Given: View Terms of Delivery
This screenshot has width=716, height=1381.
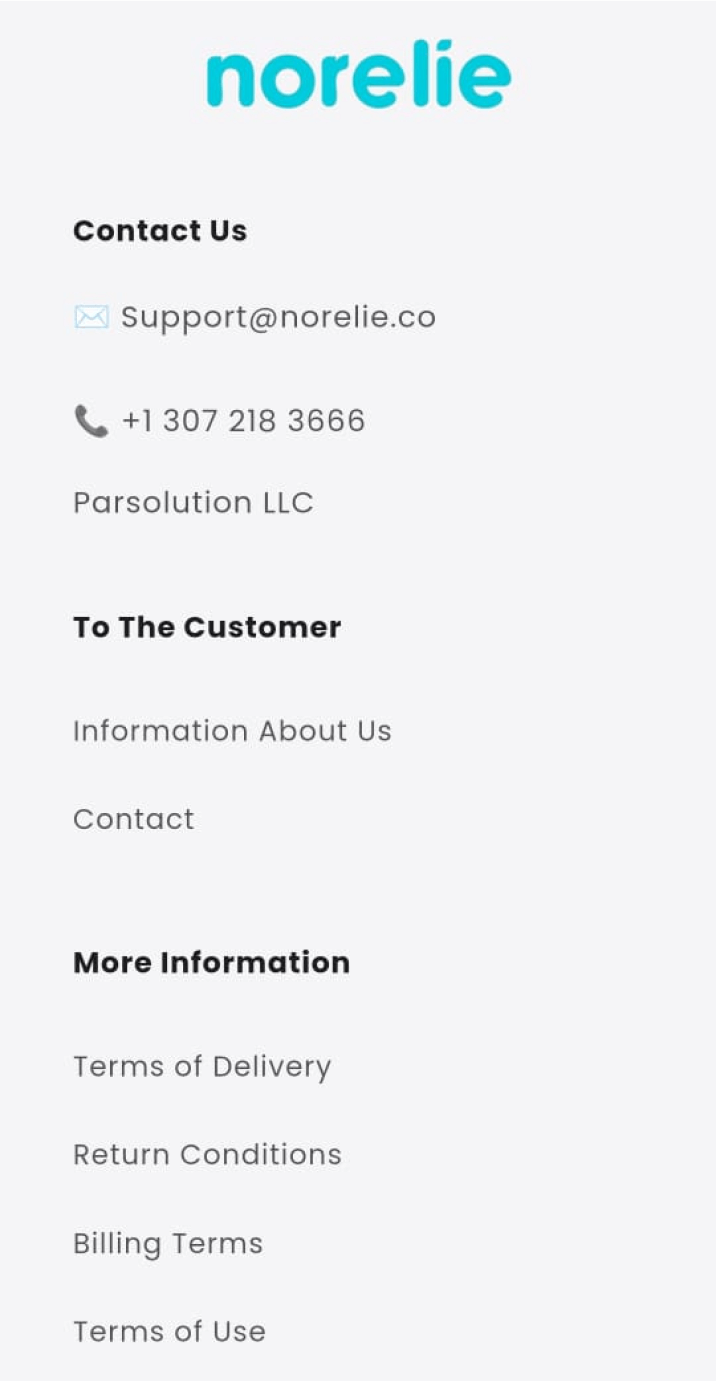Looking at the screenshot, I should (202, 1067).
